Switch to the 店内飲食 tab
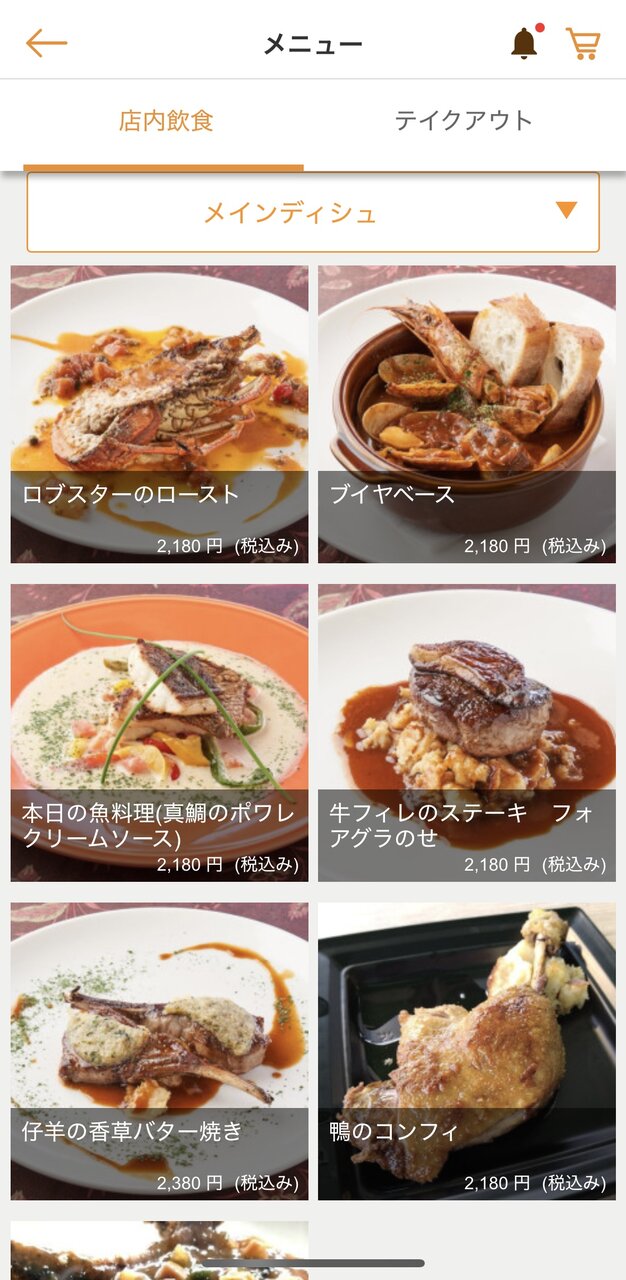This screenshot has width=626, height=1280. pos(166,122)
